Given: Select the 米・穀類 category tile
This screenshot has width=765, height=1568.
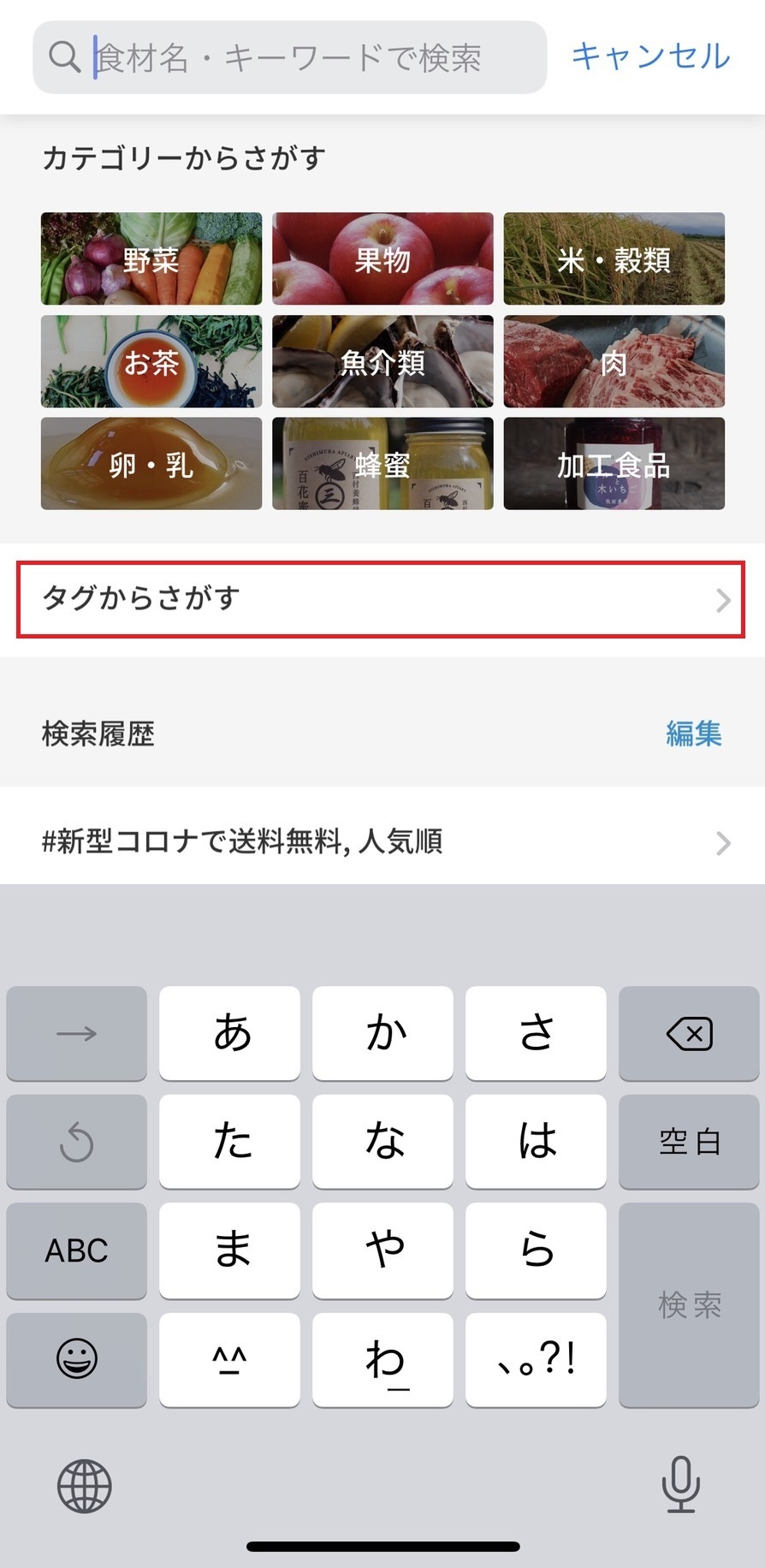Looking at the screenshot, I should tap(614, 258).
